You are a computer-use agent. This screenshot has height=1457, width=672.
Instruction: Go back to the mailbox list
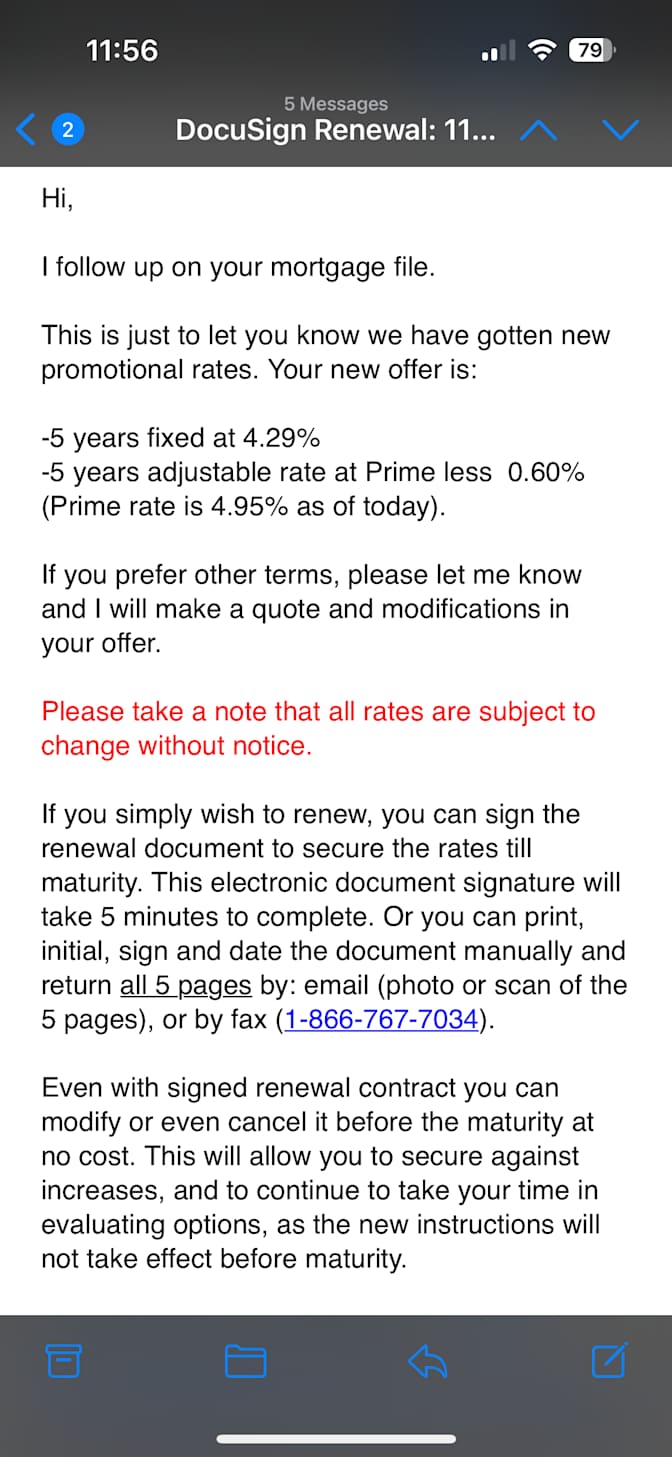point(28,130)
